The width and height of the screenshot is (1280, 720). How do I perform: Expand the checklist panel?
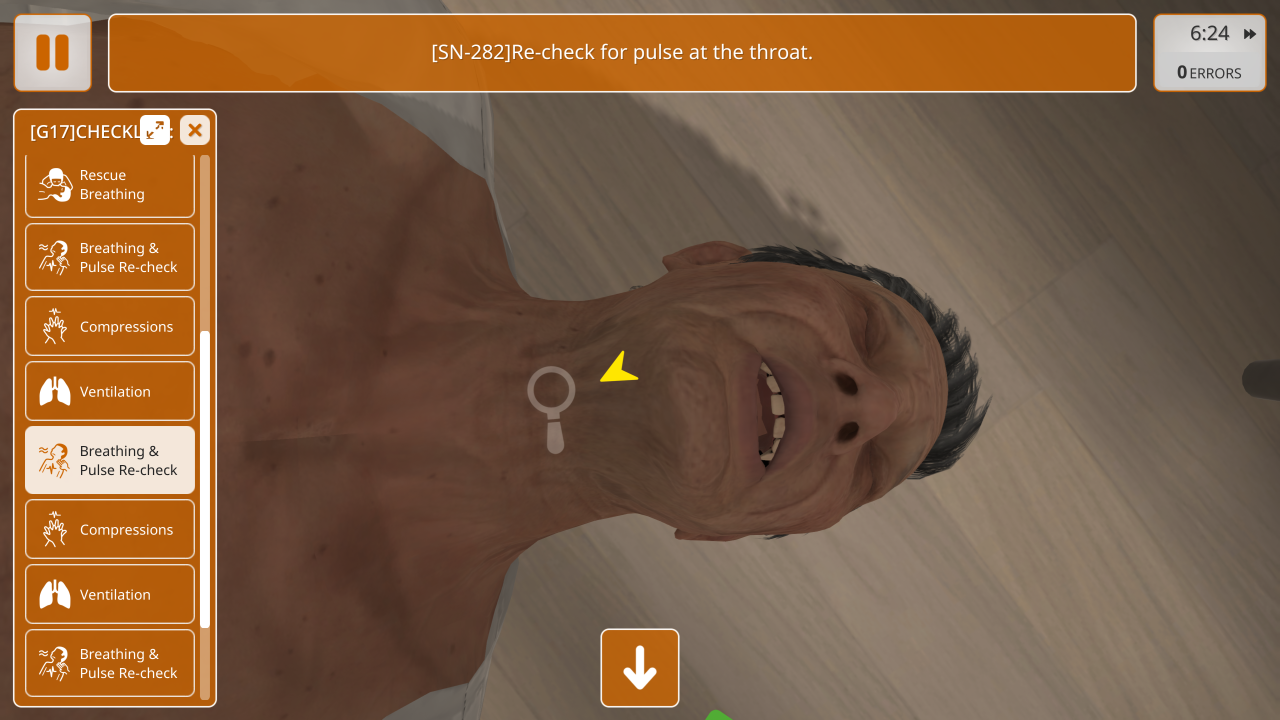tap(155, 129)
